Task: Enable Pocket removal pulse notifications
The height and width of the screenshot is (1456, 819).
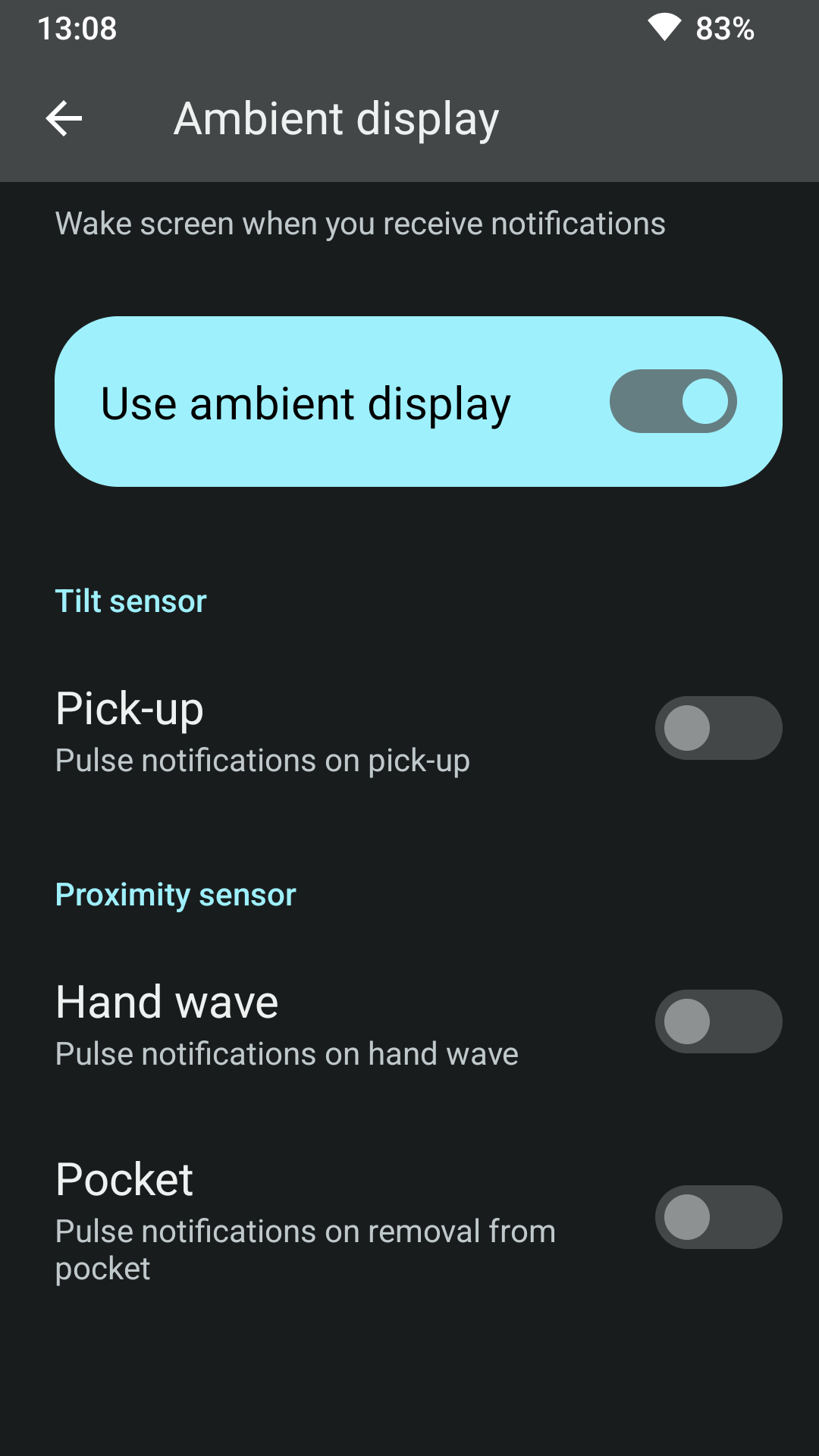Action: pyautogui.click(x=717, y=1217)
